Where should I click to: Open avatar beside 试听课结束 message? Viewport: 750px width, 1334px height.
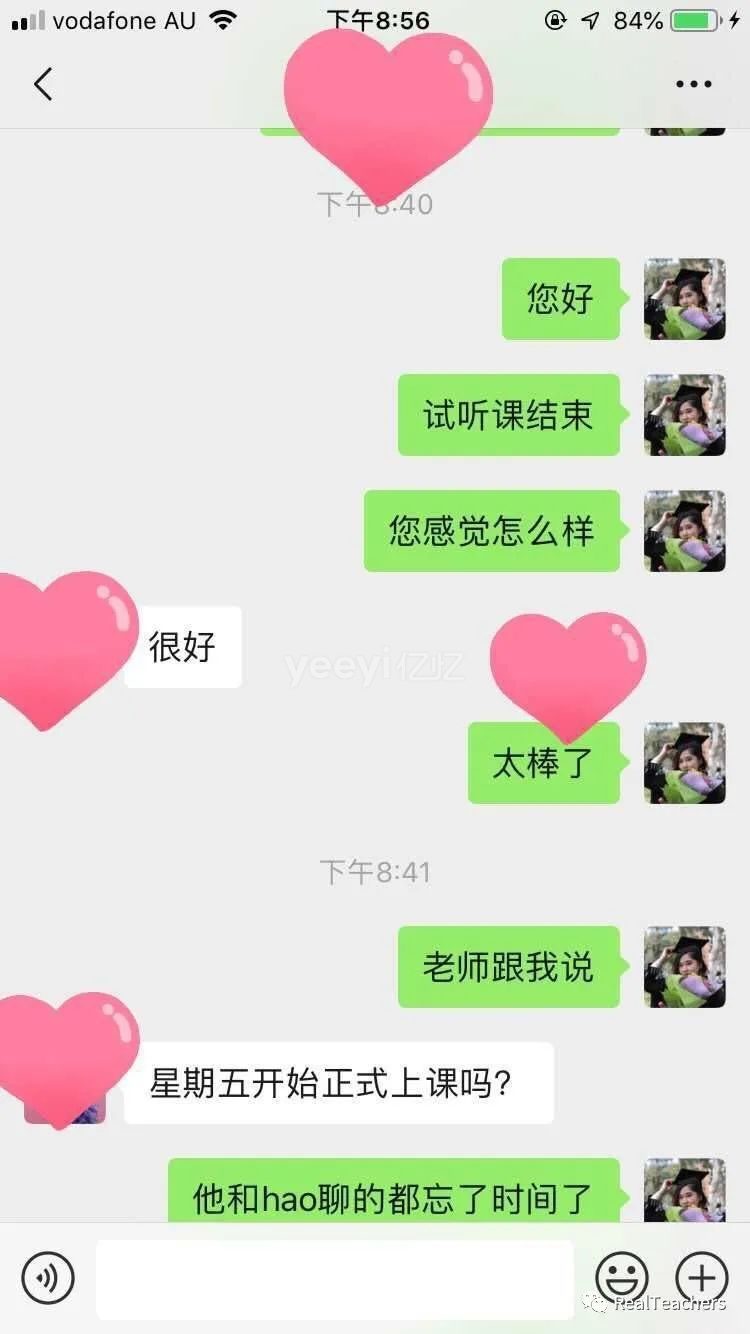[x=684, y=415]
